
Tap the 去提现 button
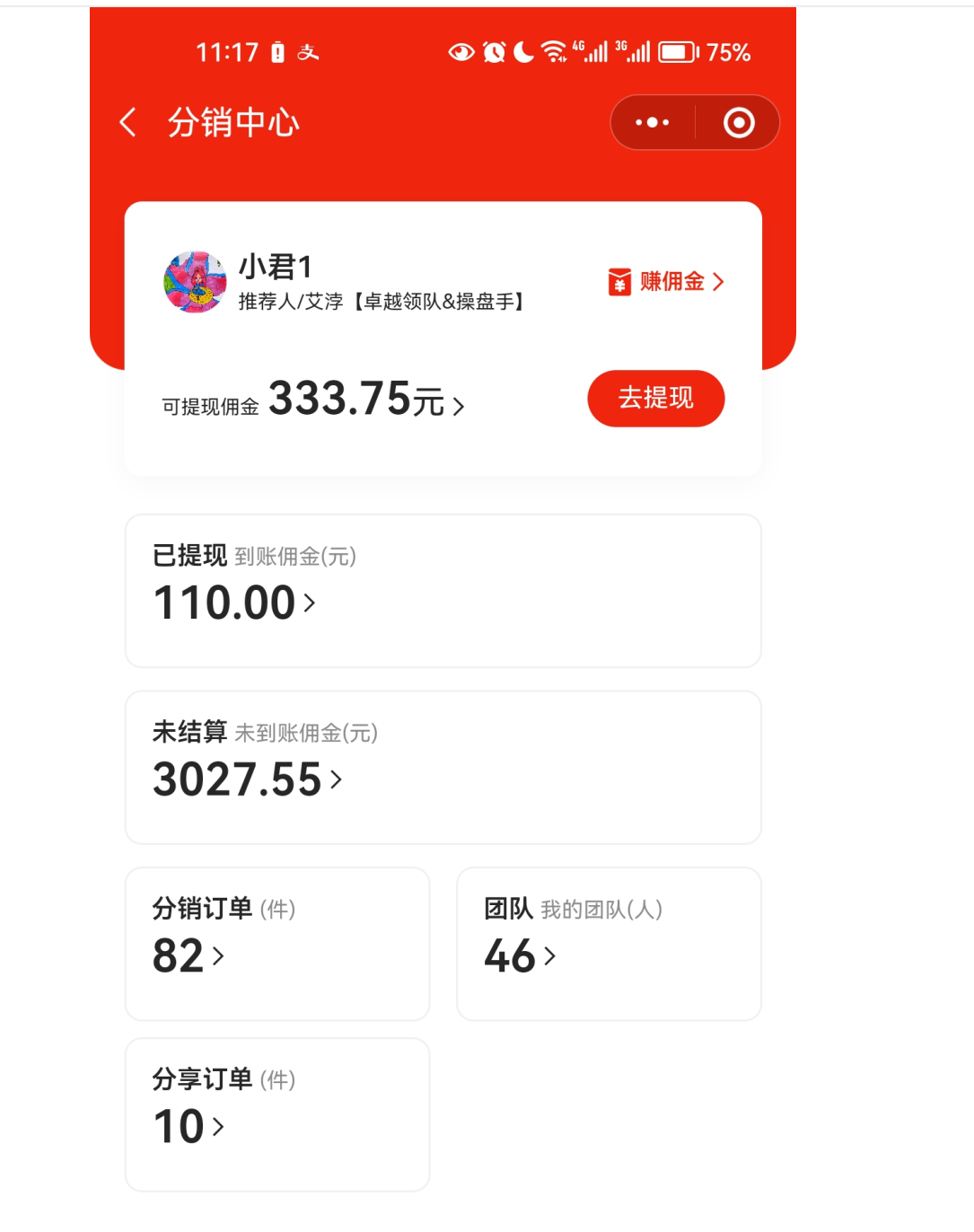point(655,398)
